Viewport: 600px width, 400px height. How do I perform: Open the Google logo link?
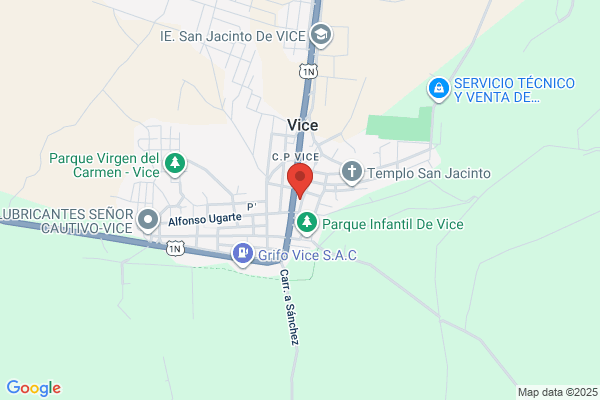coord(34,388)
